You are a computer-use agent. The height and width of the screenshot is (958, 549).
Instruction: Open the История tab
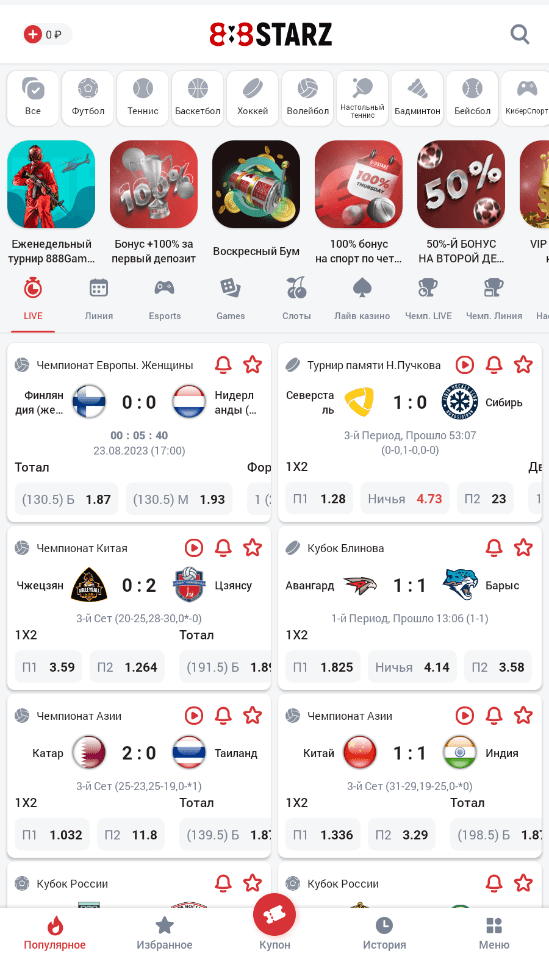tap(384, 933)
